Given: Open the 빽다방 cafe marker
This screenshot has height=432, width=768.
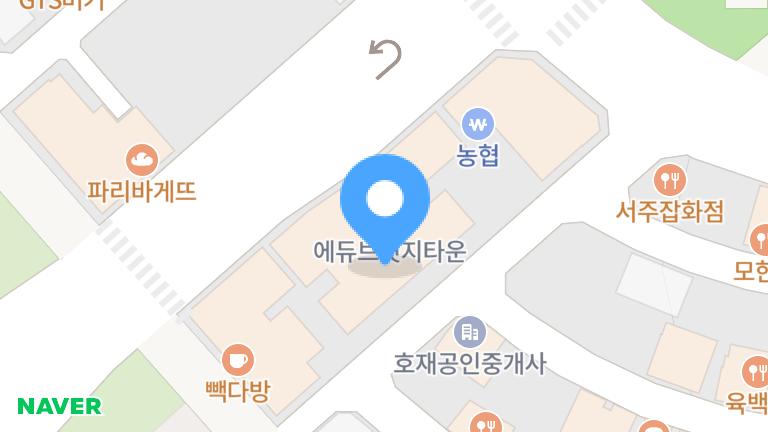Looking at the screenshot, I should click(237, 359).
